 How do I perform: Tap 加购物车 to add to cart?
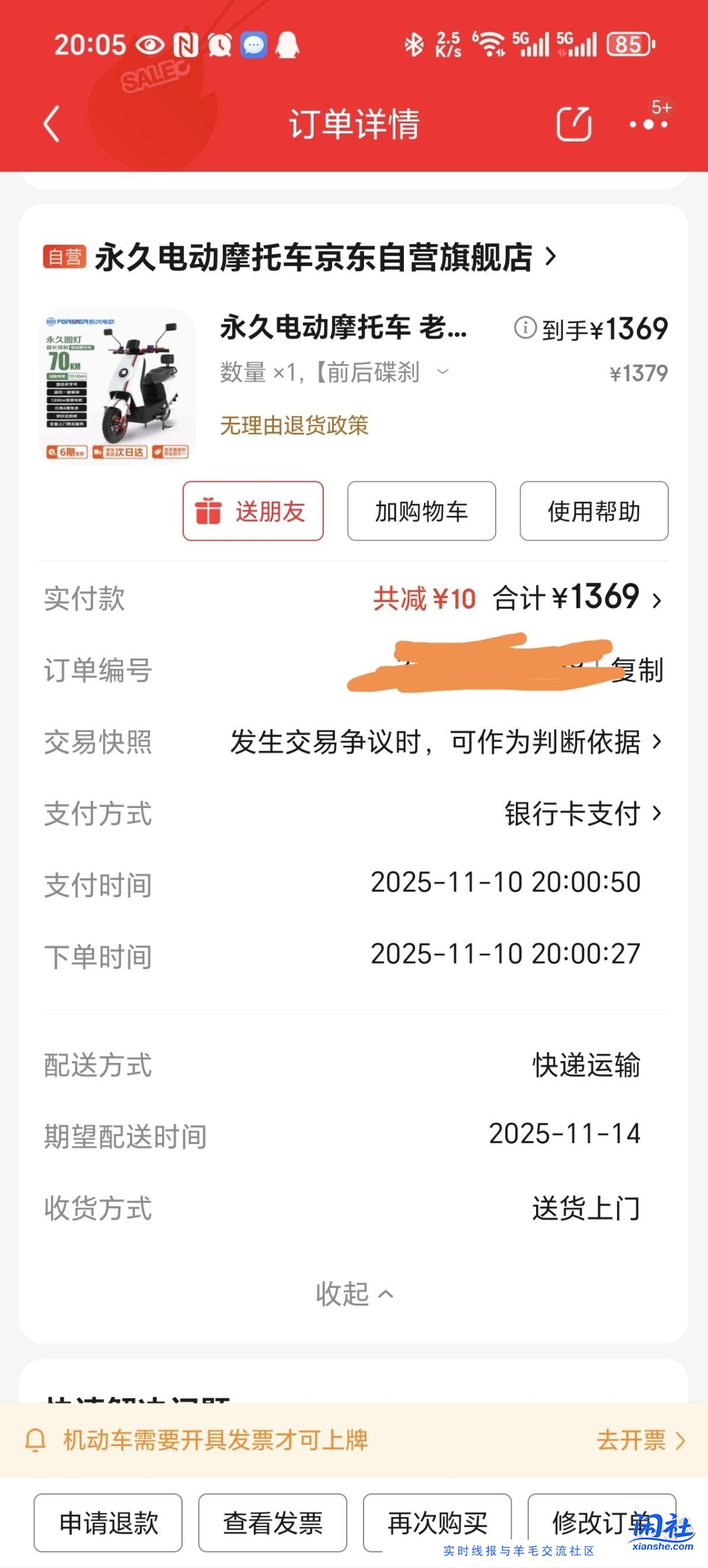coord(420,511)
